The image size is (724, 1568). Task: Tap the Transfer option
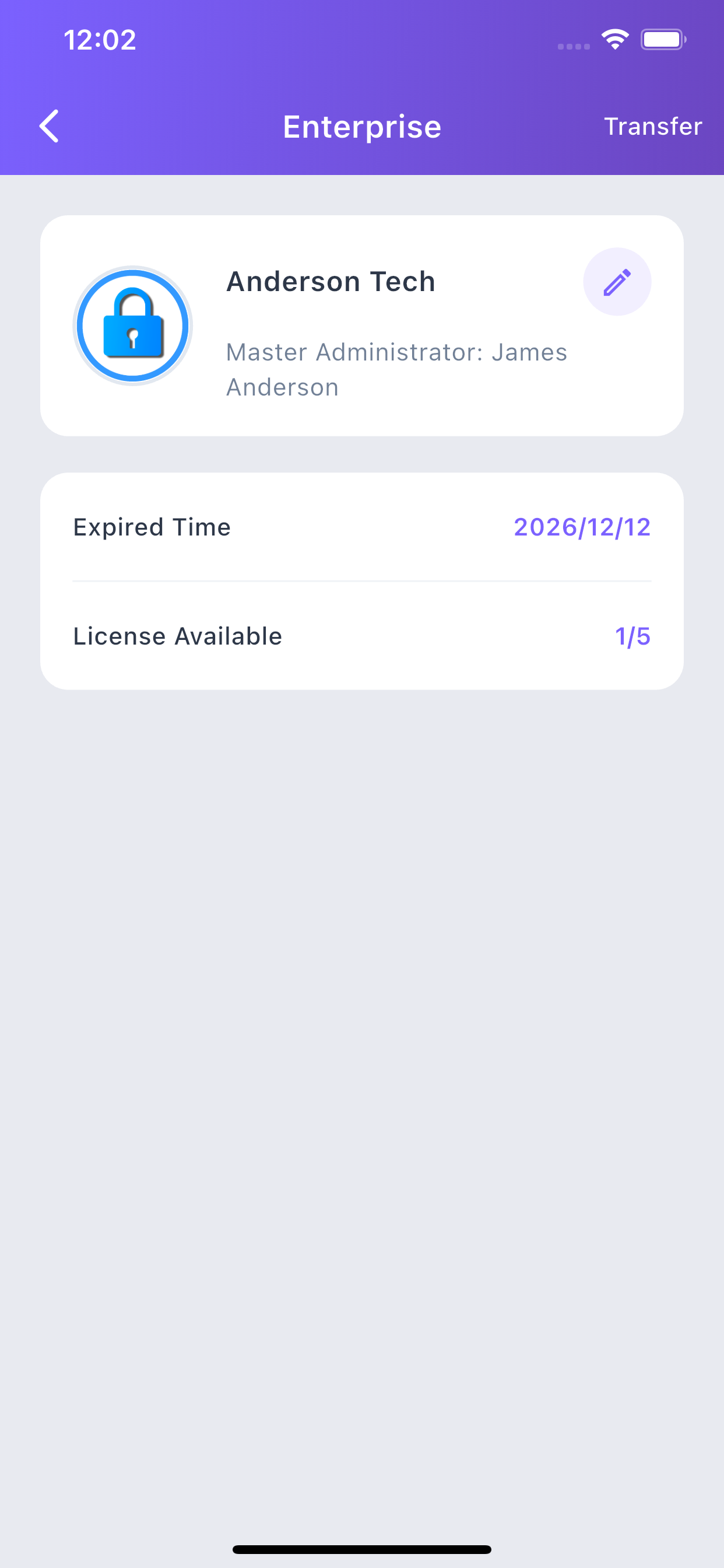click(653, 126)
